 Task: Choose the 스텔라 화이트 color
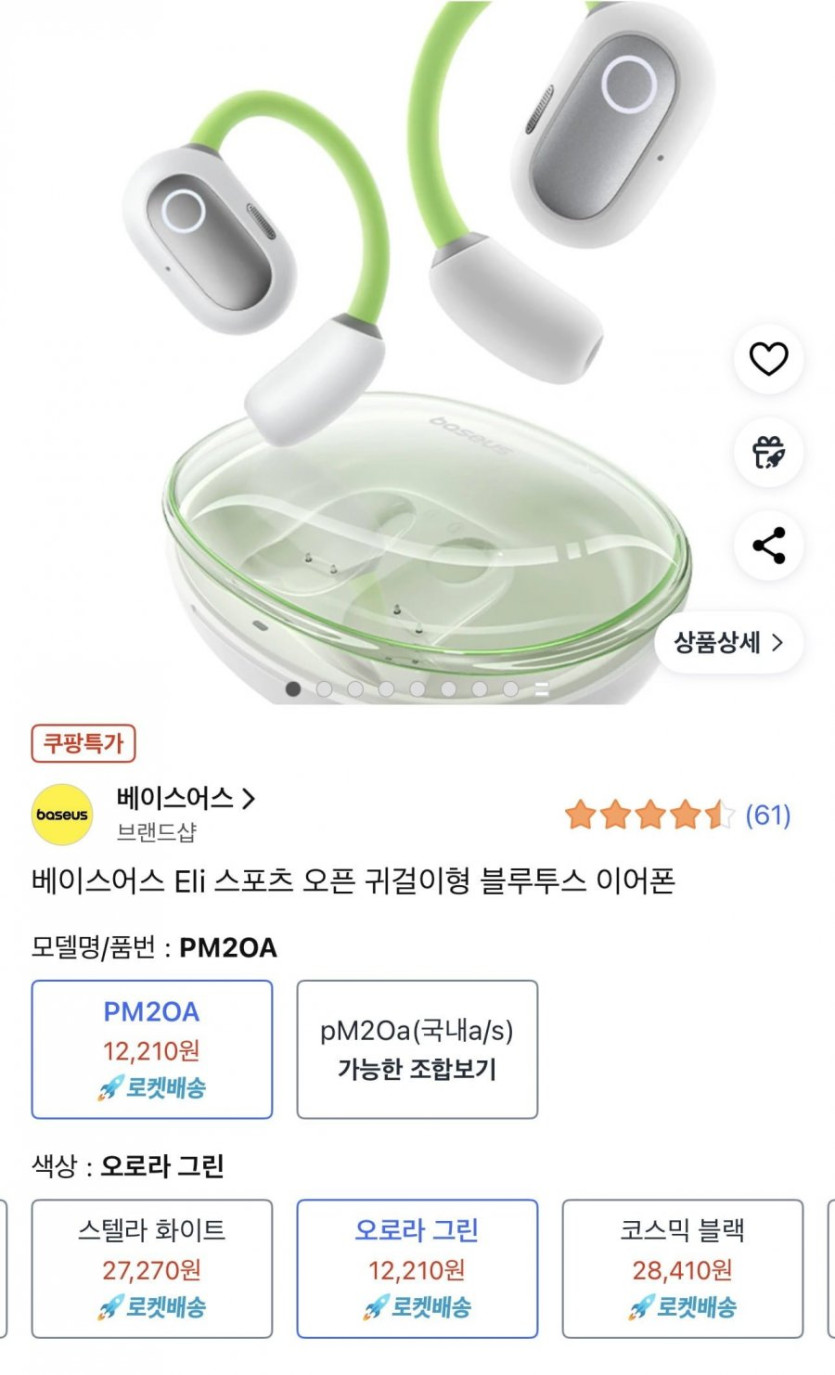coord(152,1268)
